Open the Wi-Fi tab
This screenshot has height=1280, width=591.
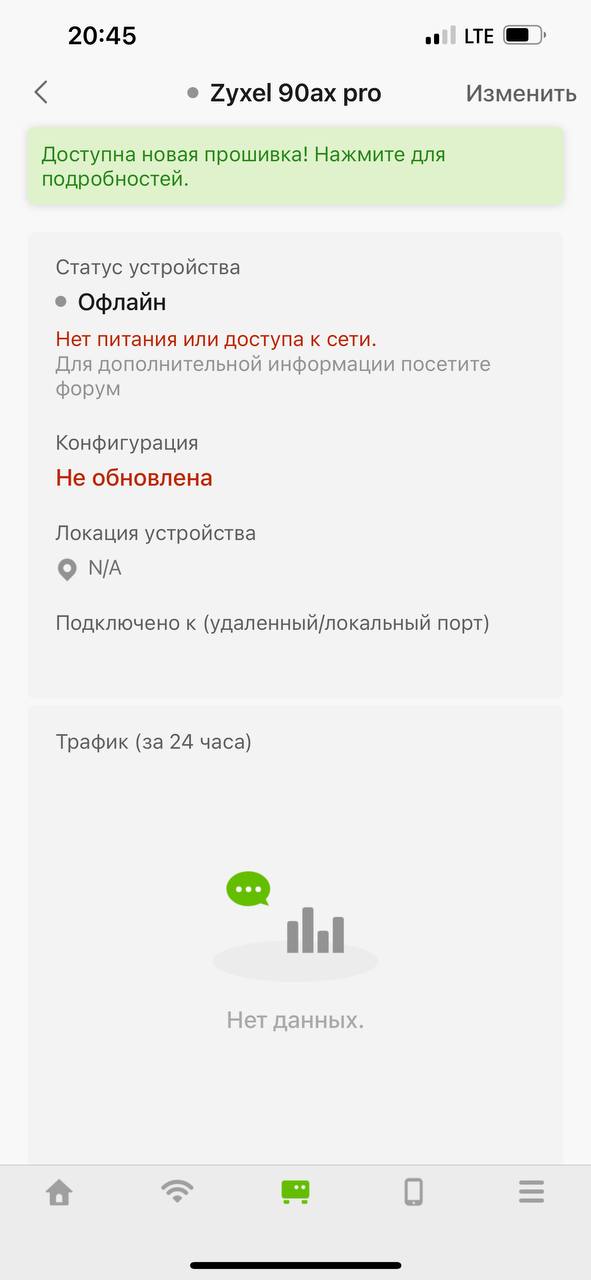177,1192
